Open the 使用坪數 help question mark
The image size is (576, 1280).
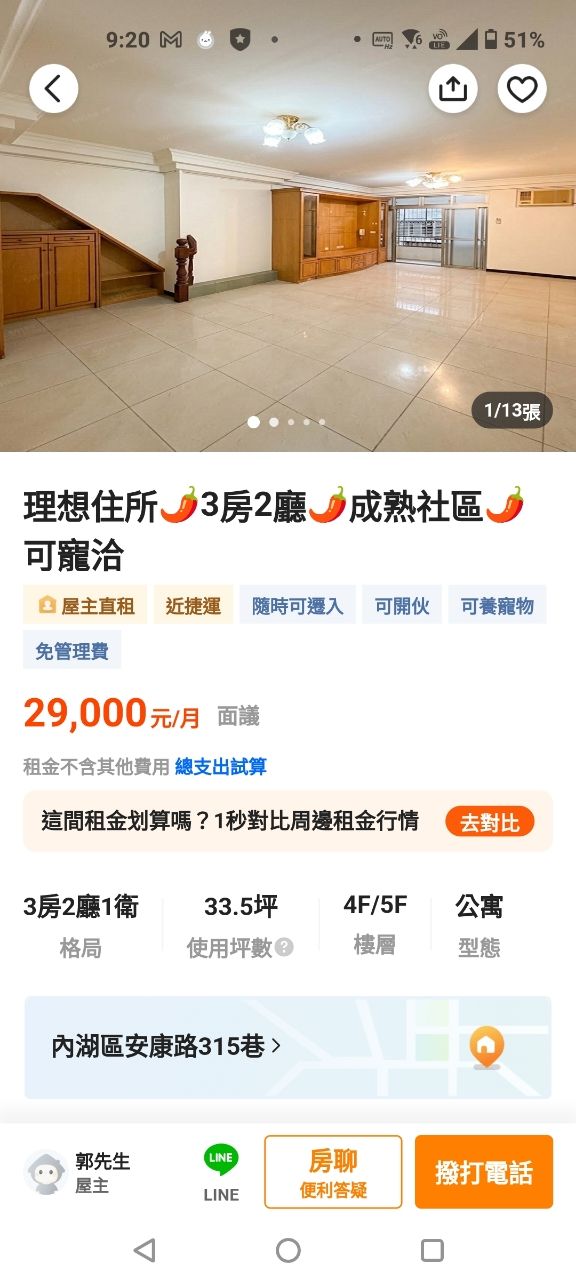[284, 947]
